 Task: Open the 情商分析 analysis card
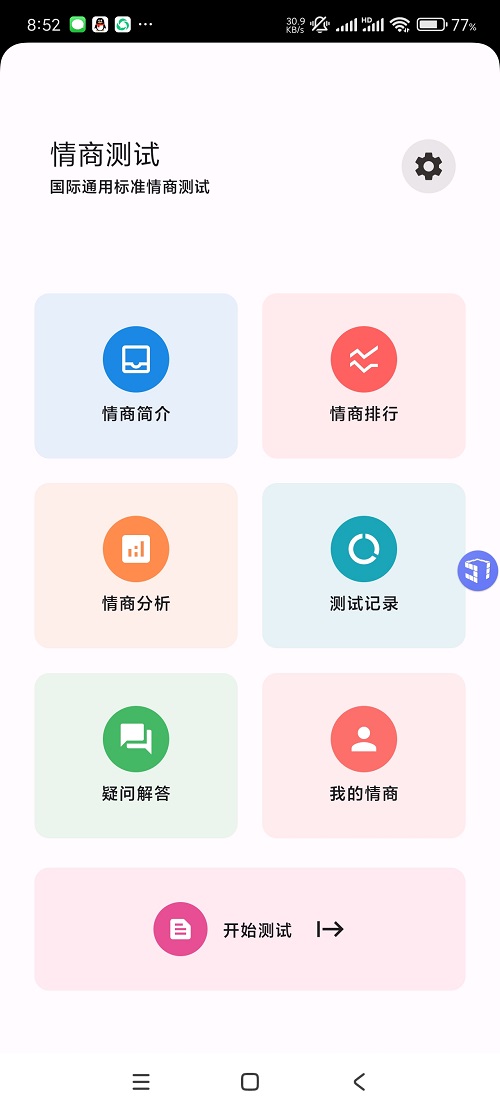point(136,565)
